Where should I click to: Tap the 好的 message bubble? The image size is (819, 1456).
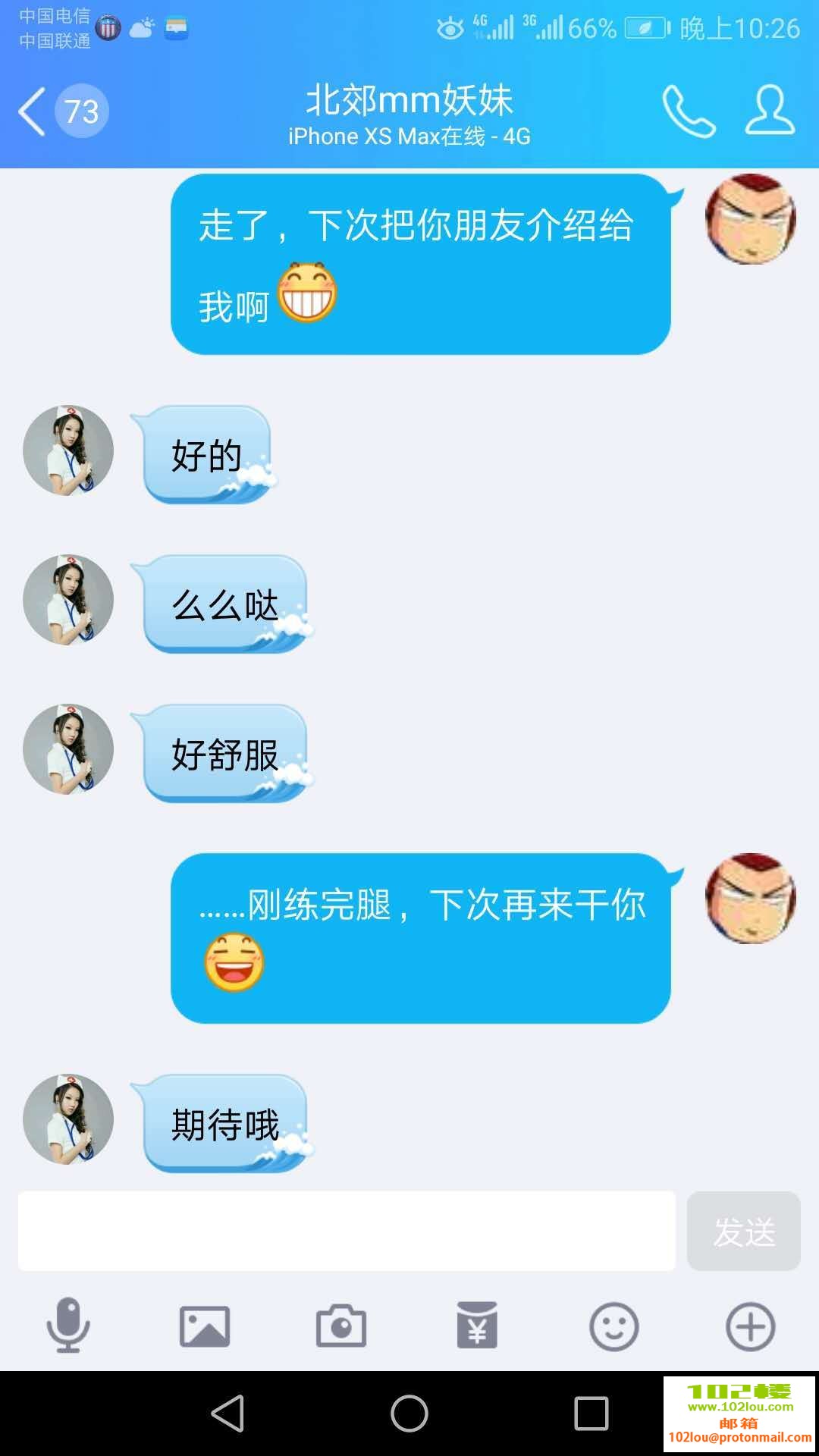pyautogui.click(x=205, y=455)
